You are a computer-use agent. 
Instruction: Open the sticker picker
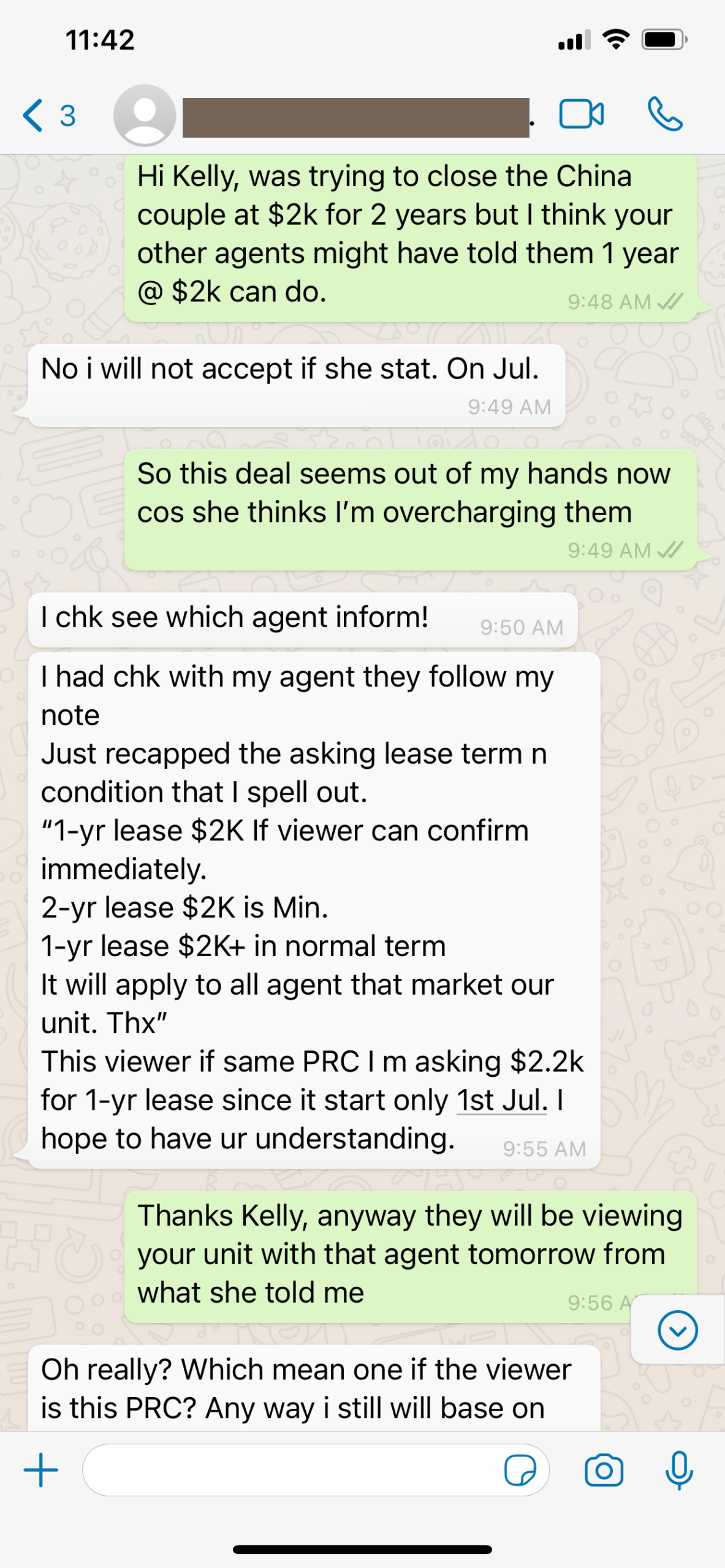[x=520, y=1470]
